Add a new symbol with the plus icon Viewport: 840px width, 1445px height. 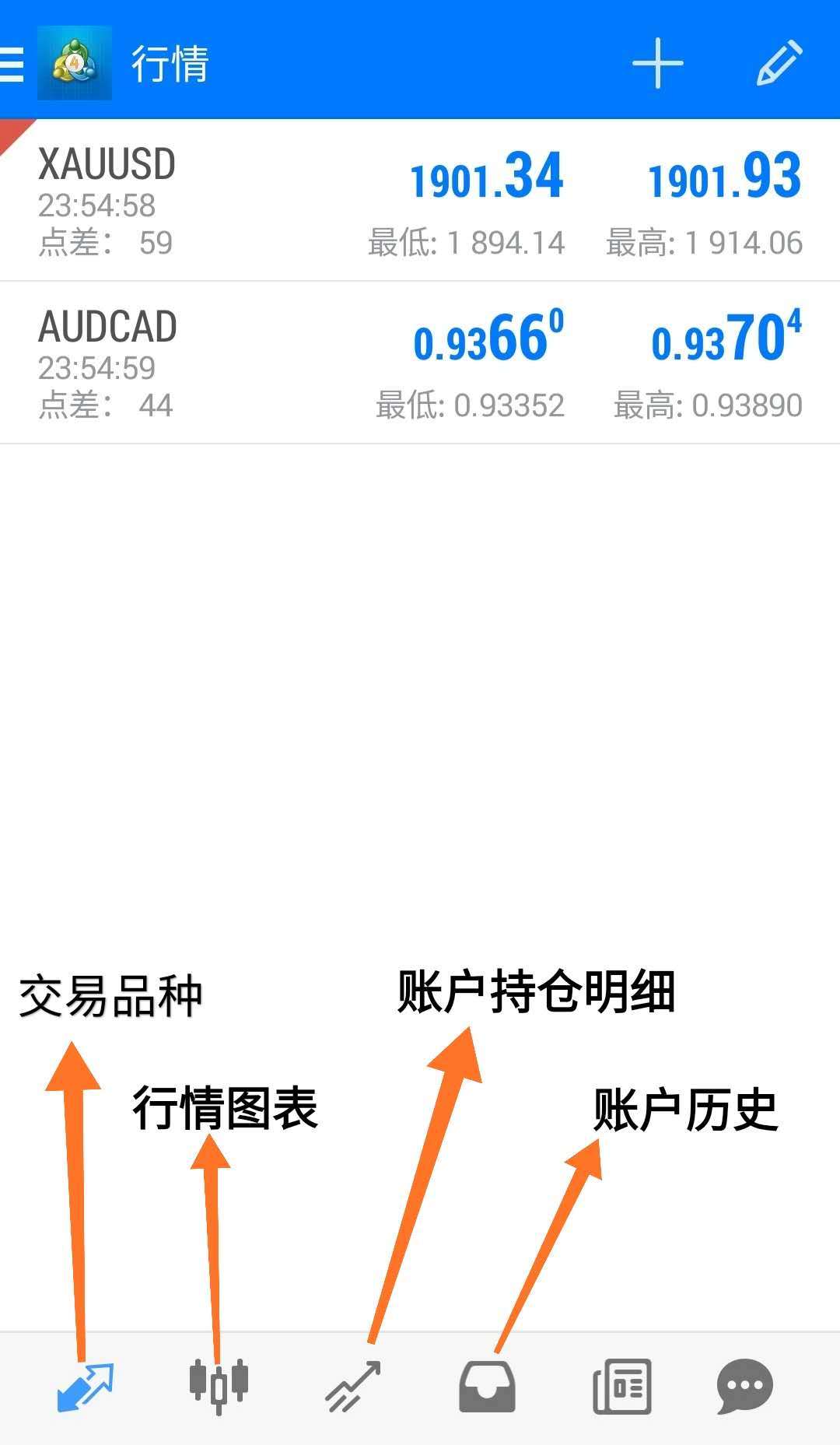(657, 63)
